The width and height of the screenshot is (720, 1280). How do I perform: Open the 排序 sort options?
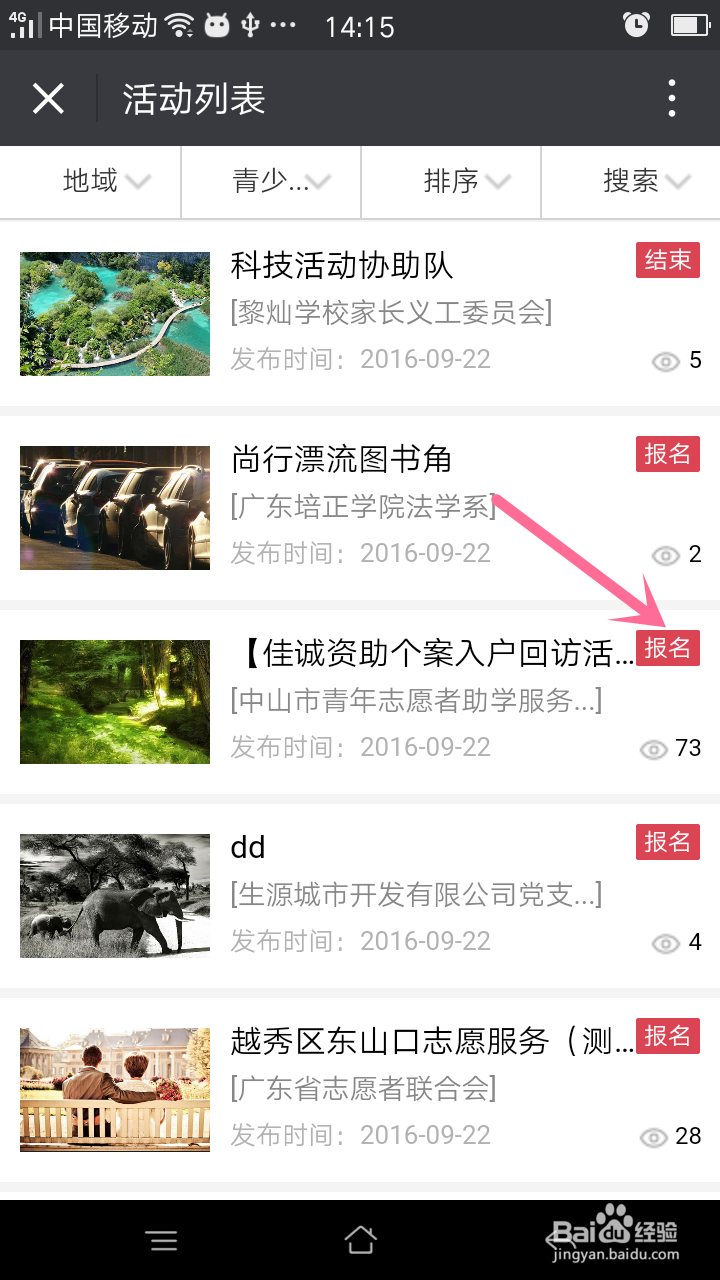[450, 181]
